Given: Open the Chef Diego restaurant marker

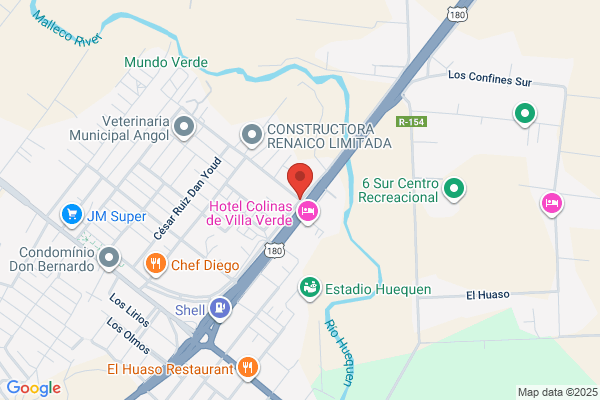Looking at the screenshot, I should (x=156, y=264).
